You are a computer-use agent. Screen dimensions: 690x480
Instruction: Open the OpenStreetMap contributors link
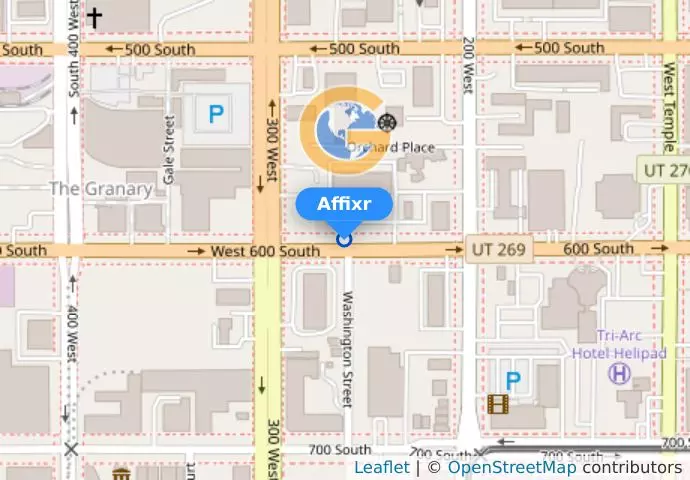point(510,467)
